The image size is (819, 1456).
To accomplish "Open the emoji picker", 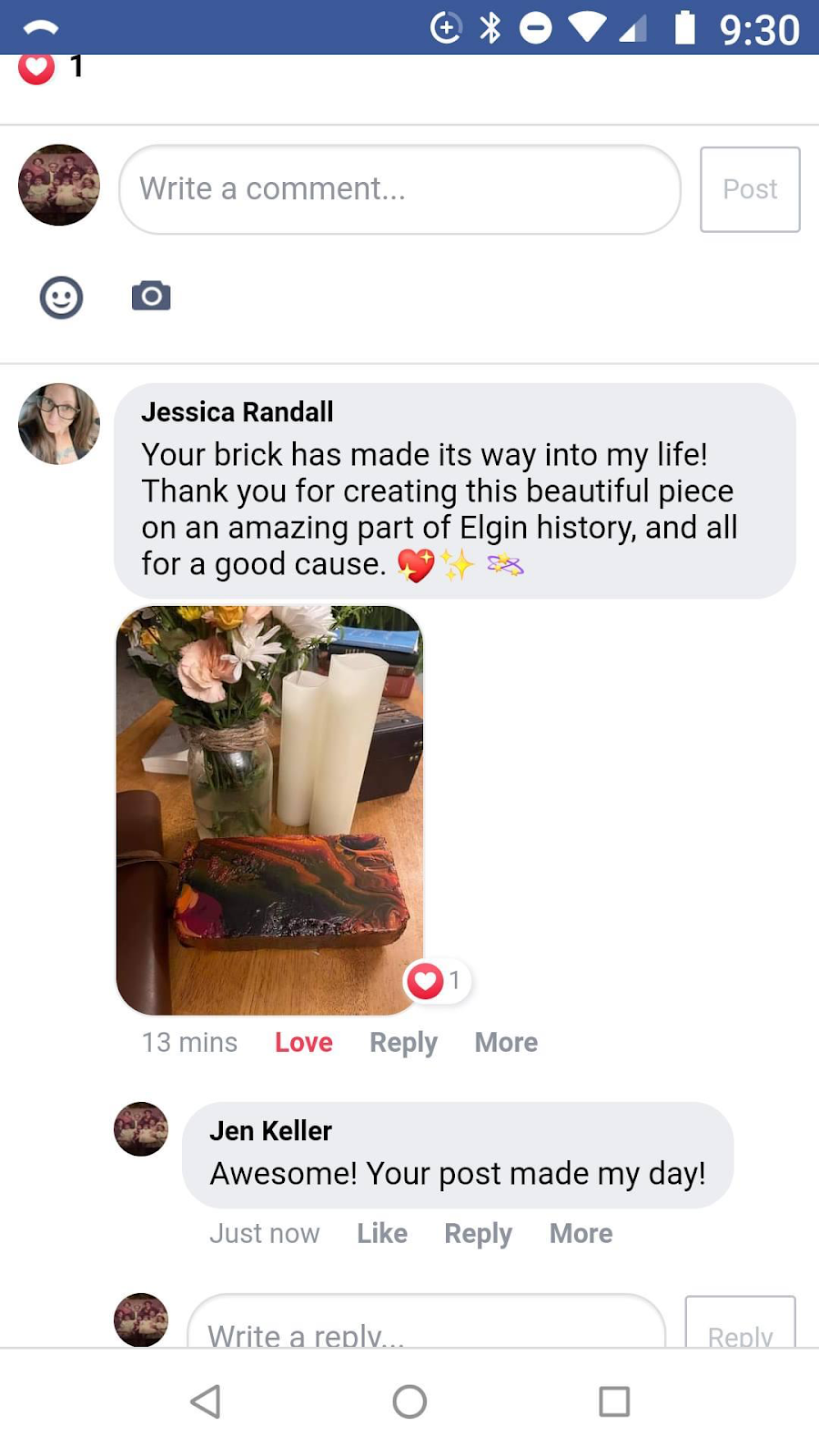I will coord(61,298).
